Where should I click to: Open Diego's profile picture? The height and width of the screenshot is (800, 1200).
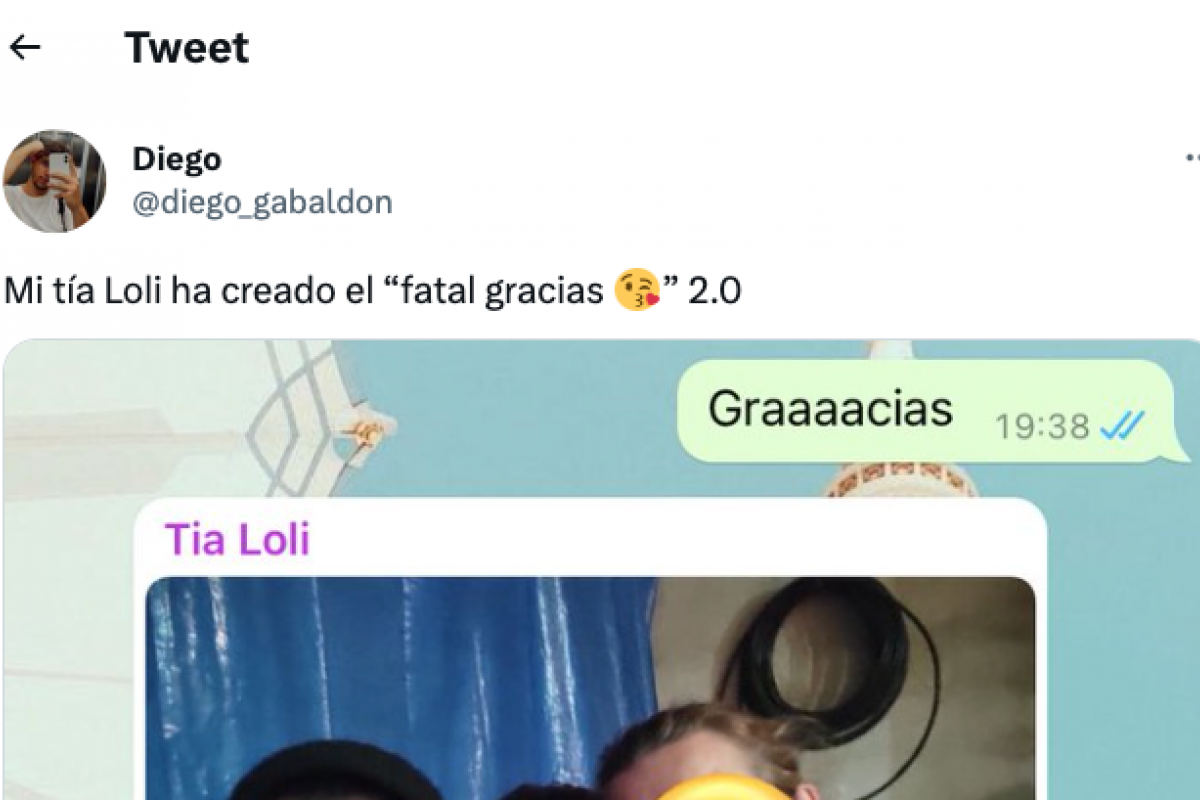(54, 181)
